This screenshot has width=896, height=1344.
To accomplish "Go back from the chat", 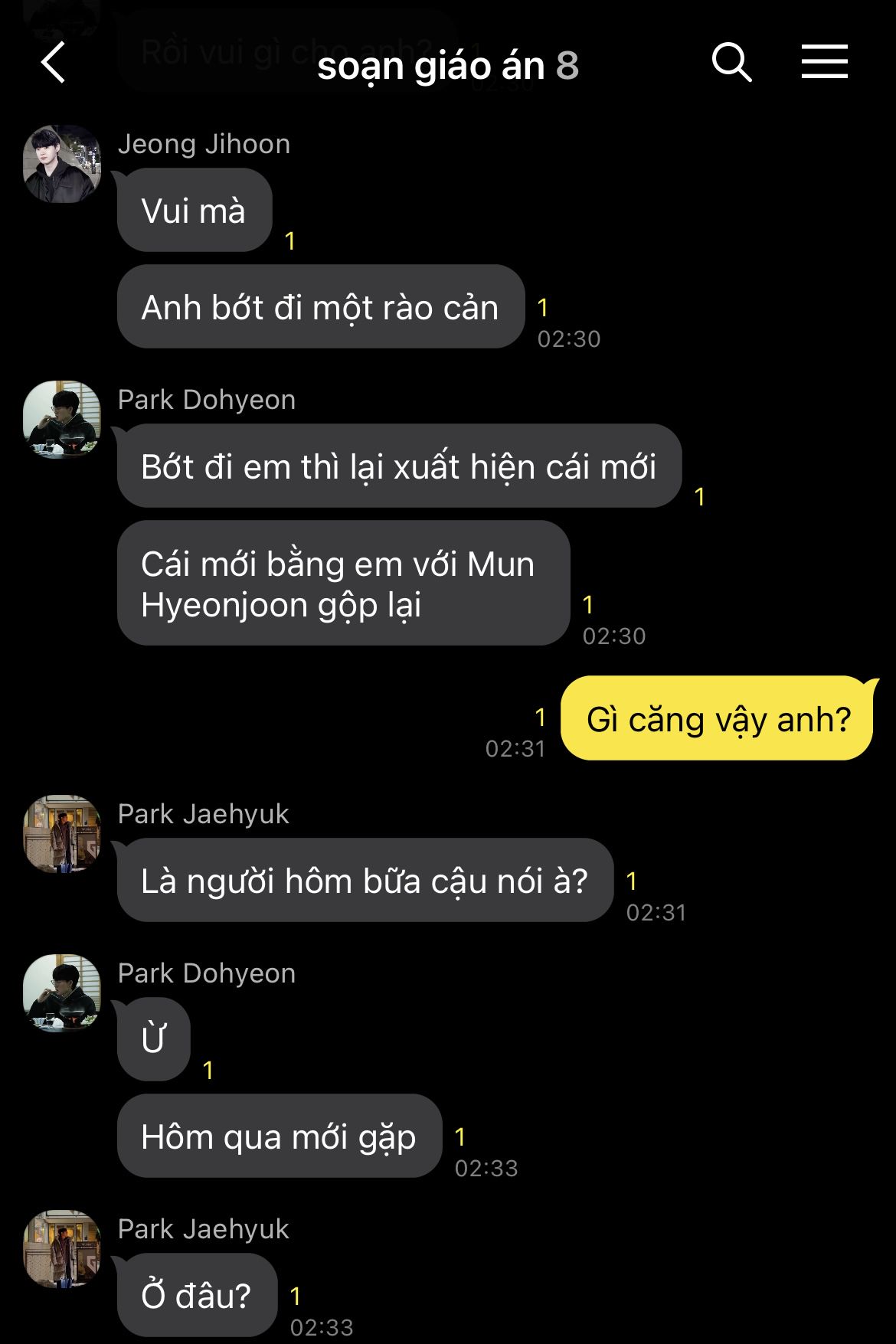I will coord(54,63).
